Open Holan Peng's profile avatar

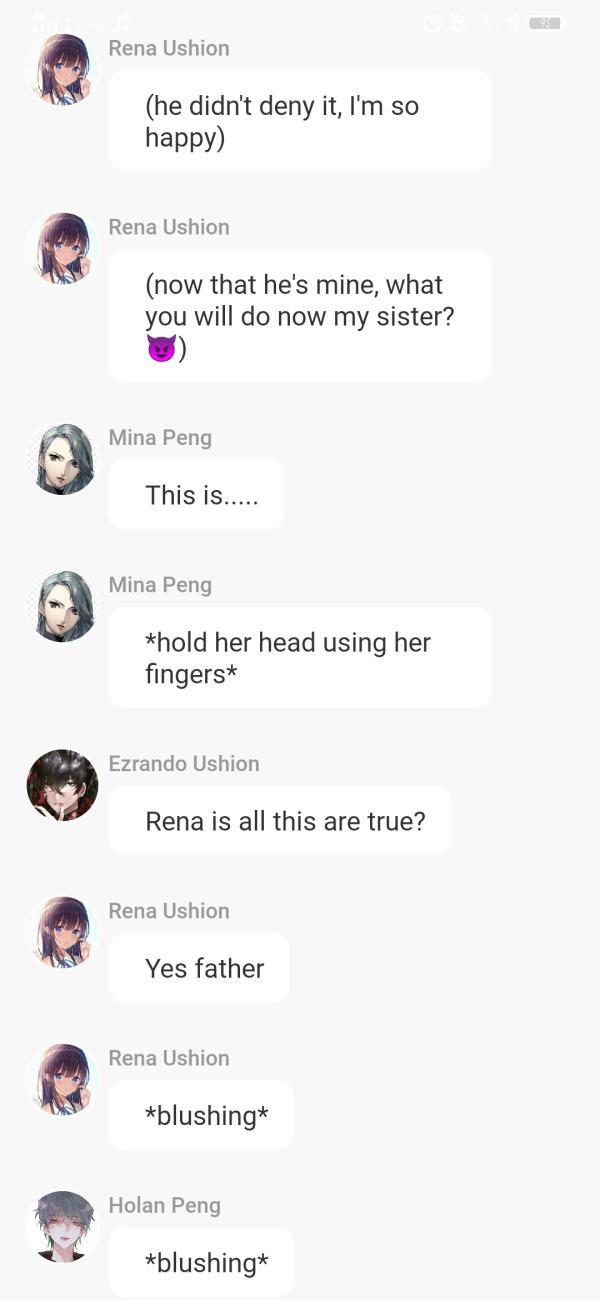point(62,1226)
